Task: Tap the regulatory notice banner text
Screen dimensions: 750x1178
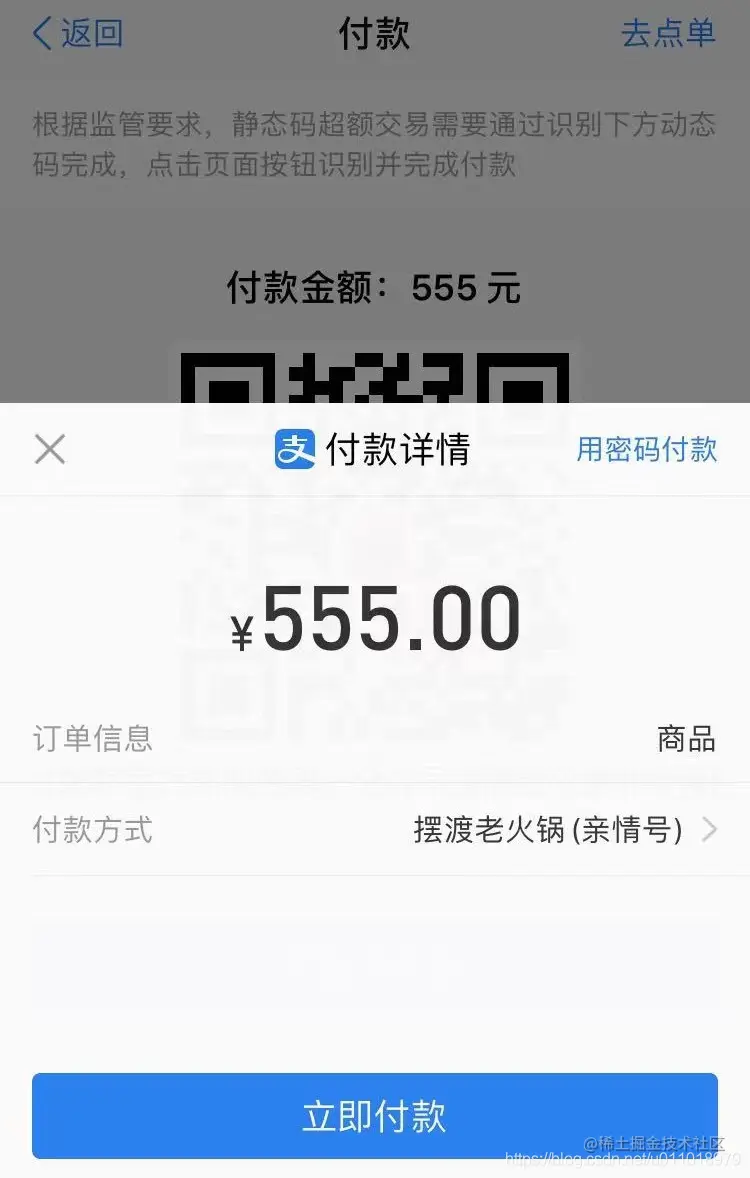Action: [374, 143]
